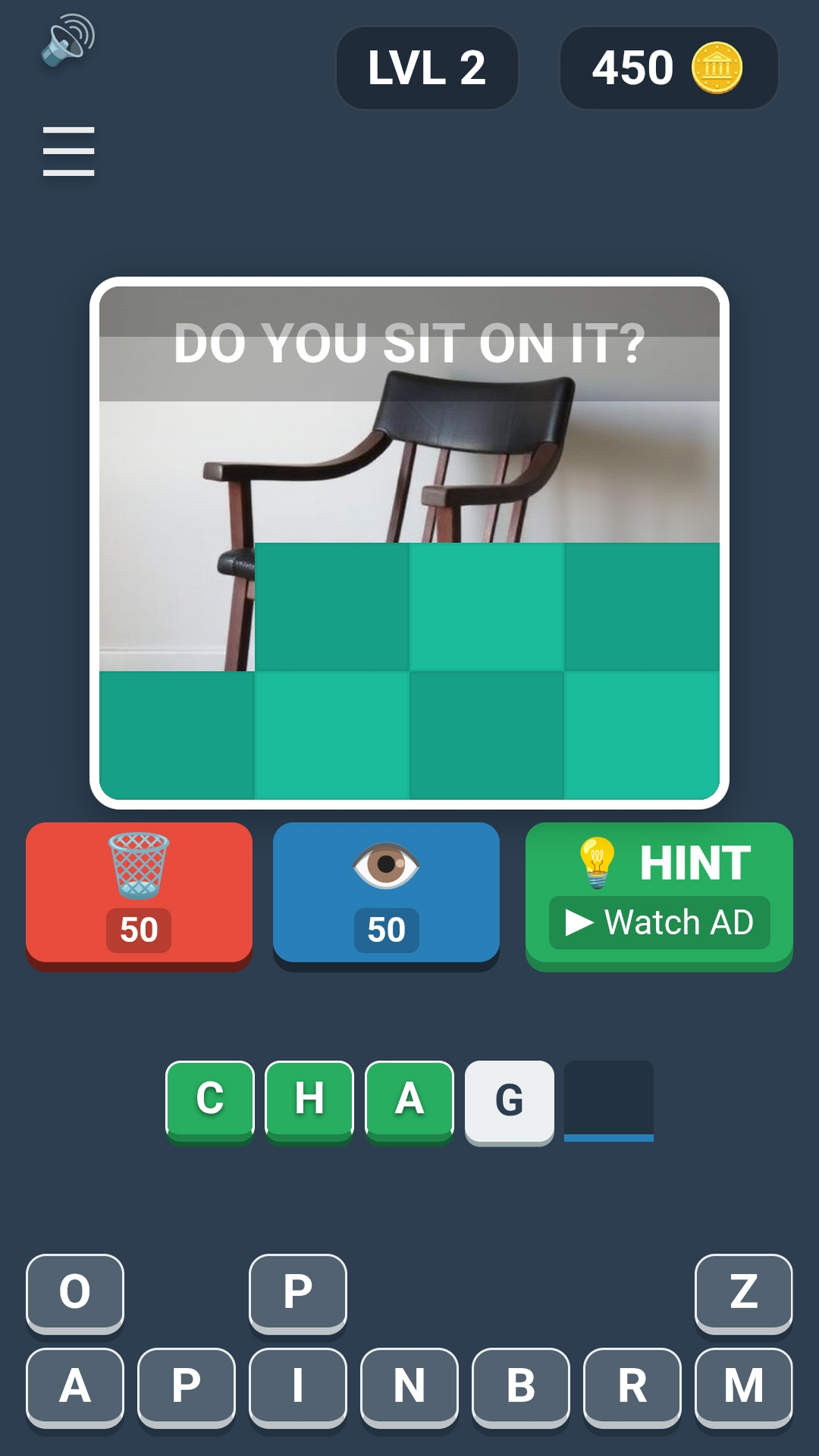Use the eye reveal power-up for 50 coins
Viewport: 819px width, 1456px height.
click(x=386, y=893)
